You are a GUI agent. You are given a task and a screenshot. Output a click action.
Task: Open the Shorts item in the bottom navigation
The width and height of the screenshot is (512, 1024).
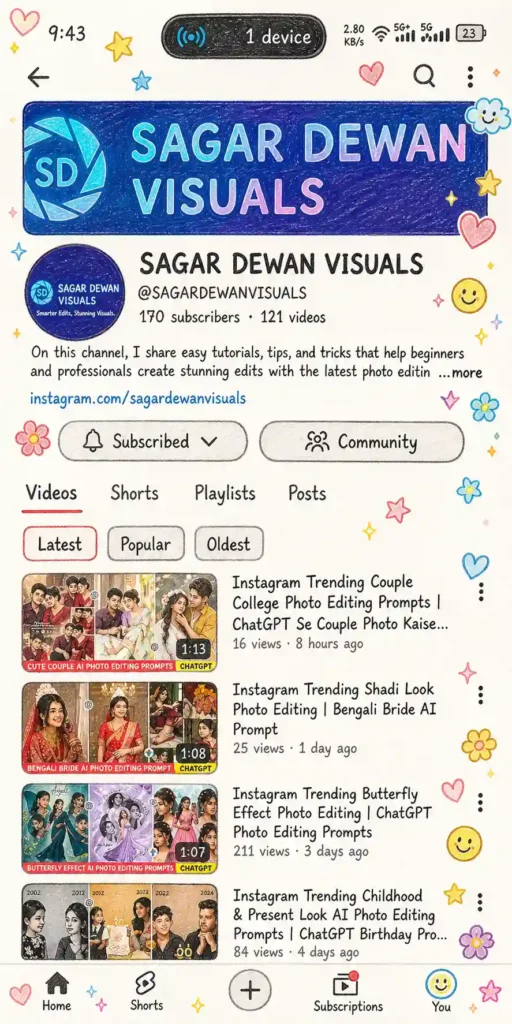(146, 991)
